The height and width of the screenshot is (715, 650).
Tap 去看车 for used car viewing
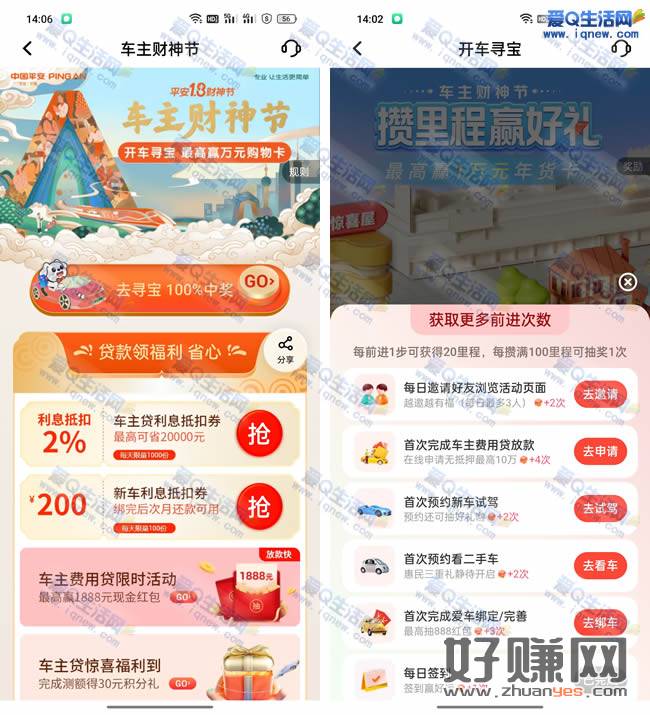click(x=600, y=565)
